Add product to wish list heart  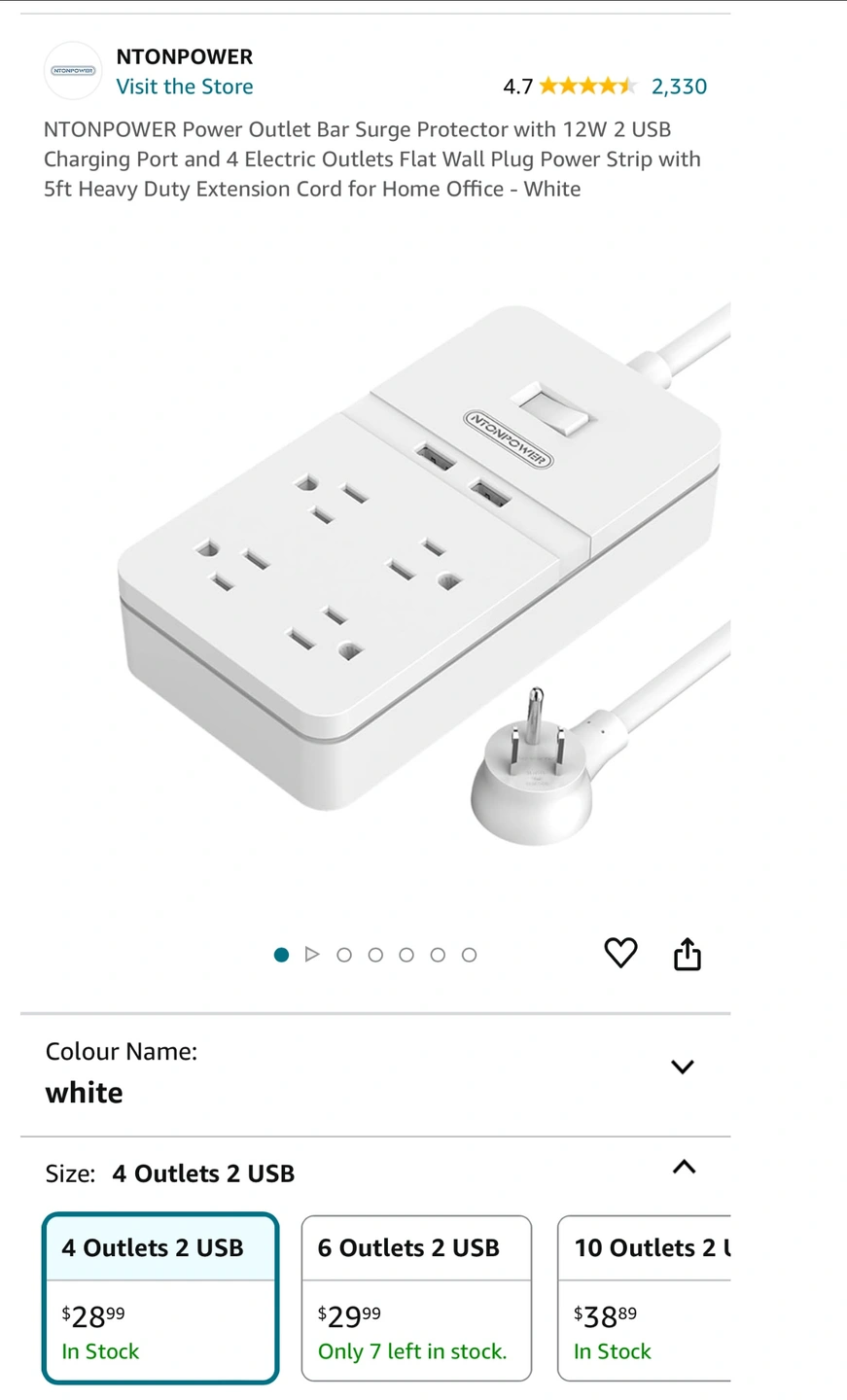click(x=620, y=953)
